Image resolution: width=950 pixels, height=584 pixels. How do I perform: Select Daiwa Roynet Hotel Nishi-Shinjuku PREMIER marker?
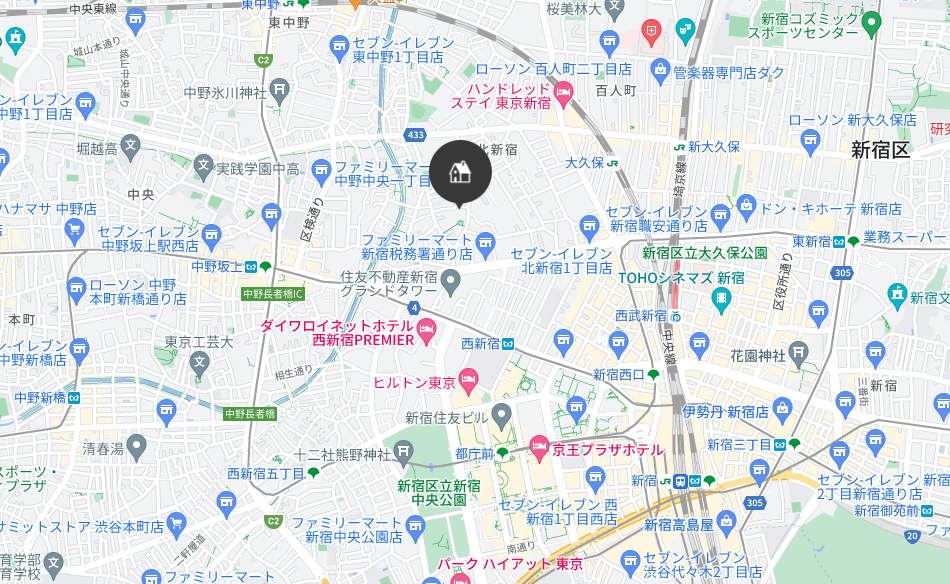click(x=428, y=328)
